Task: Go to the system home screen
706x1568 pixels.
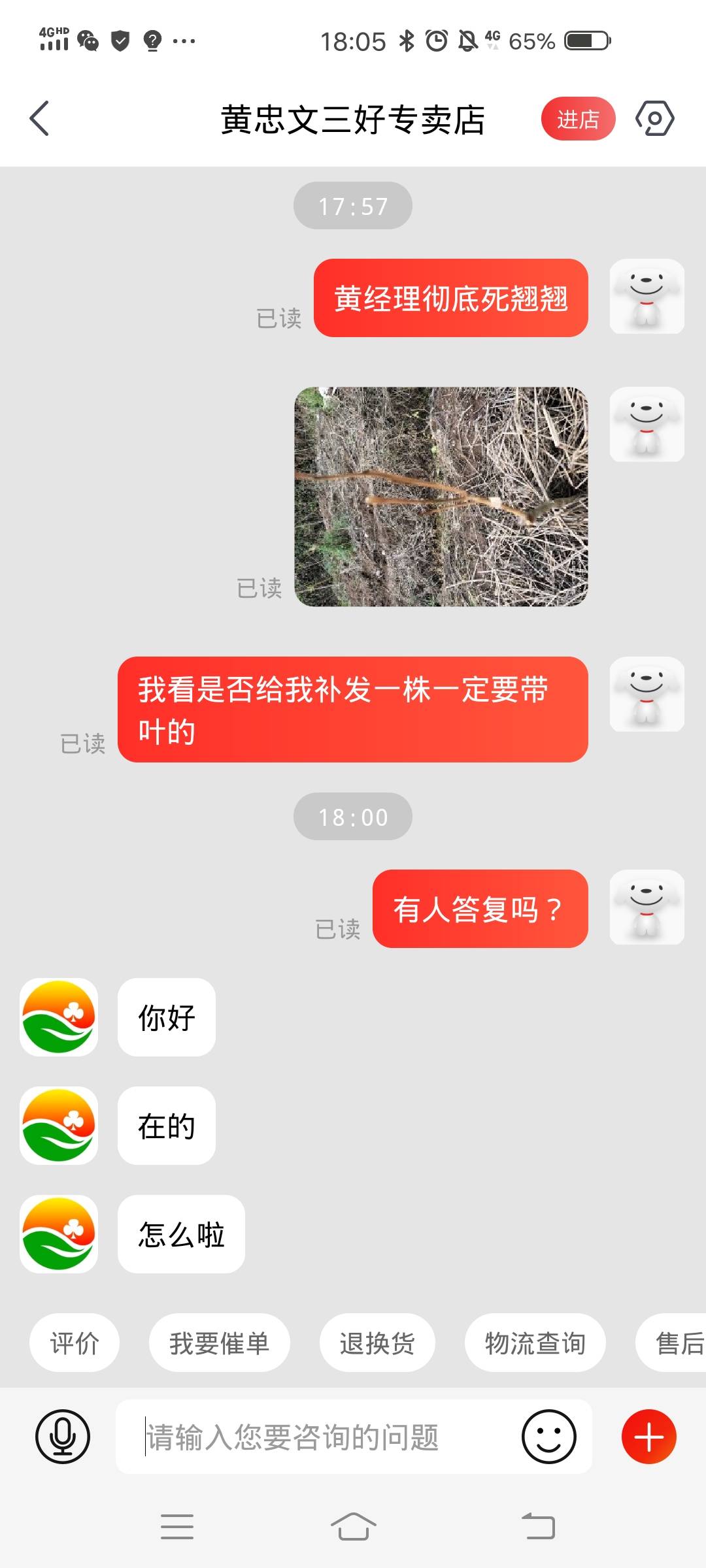Action: [353, 1527]
